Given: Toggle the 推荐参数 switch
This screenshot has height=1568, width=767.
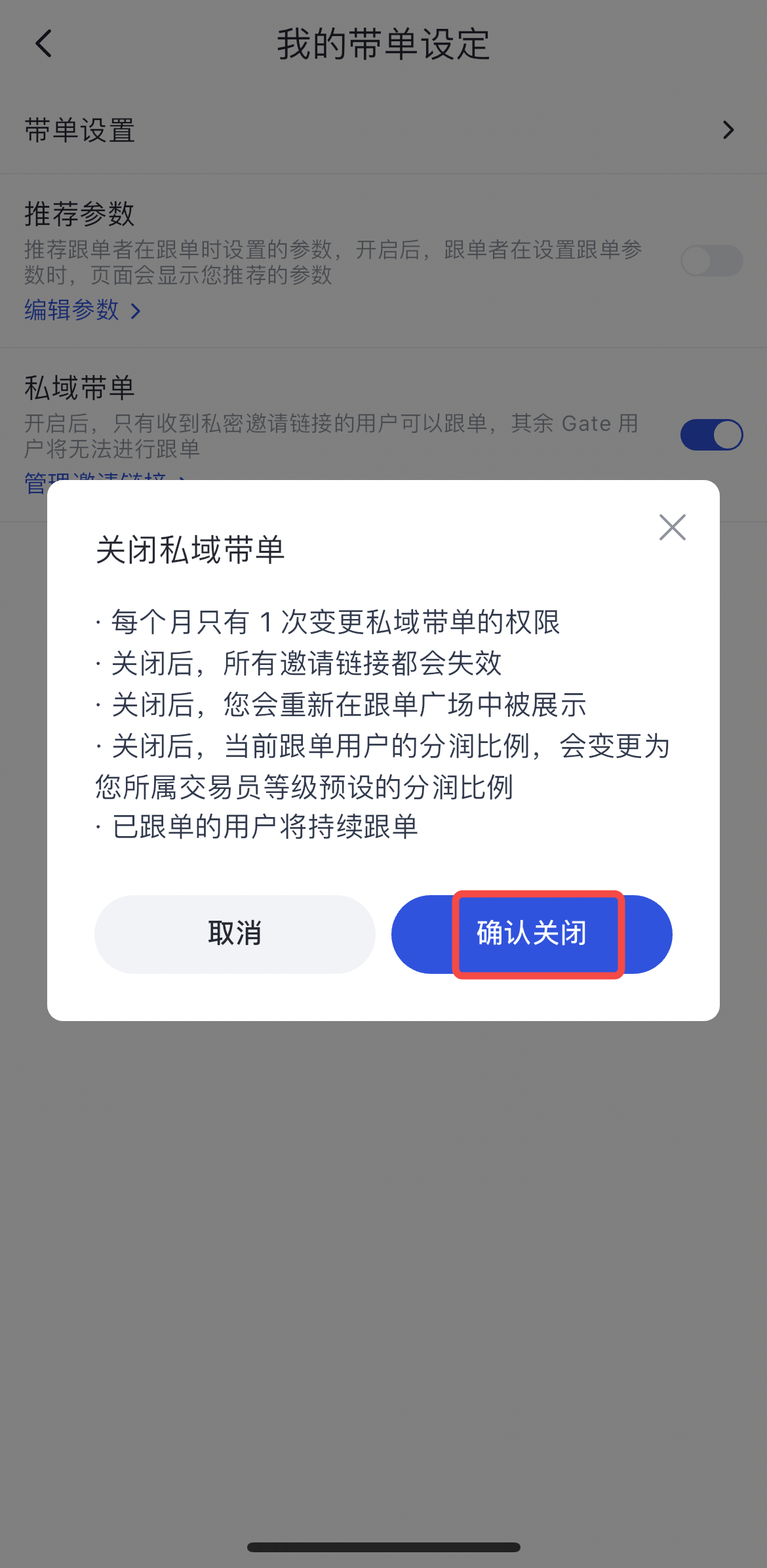Looking at the screenshot, I should (711, 261).
